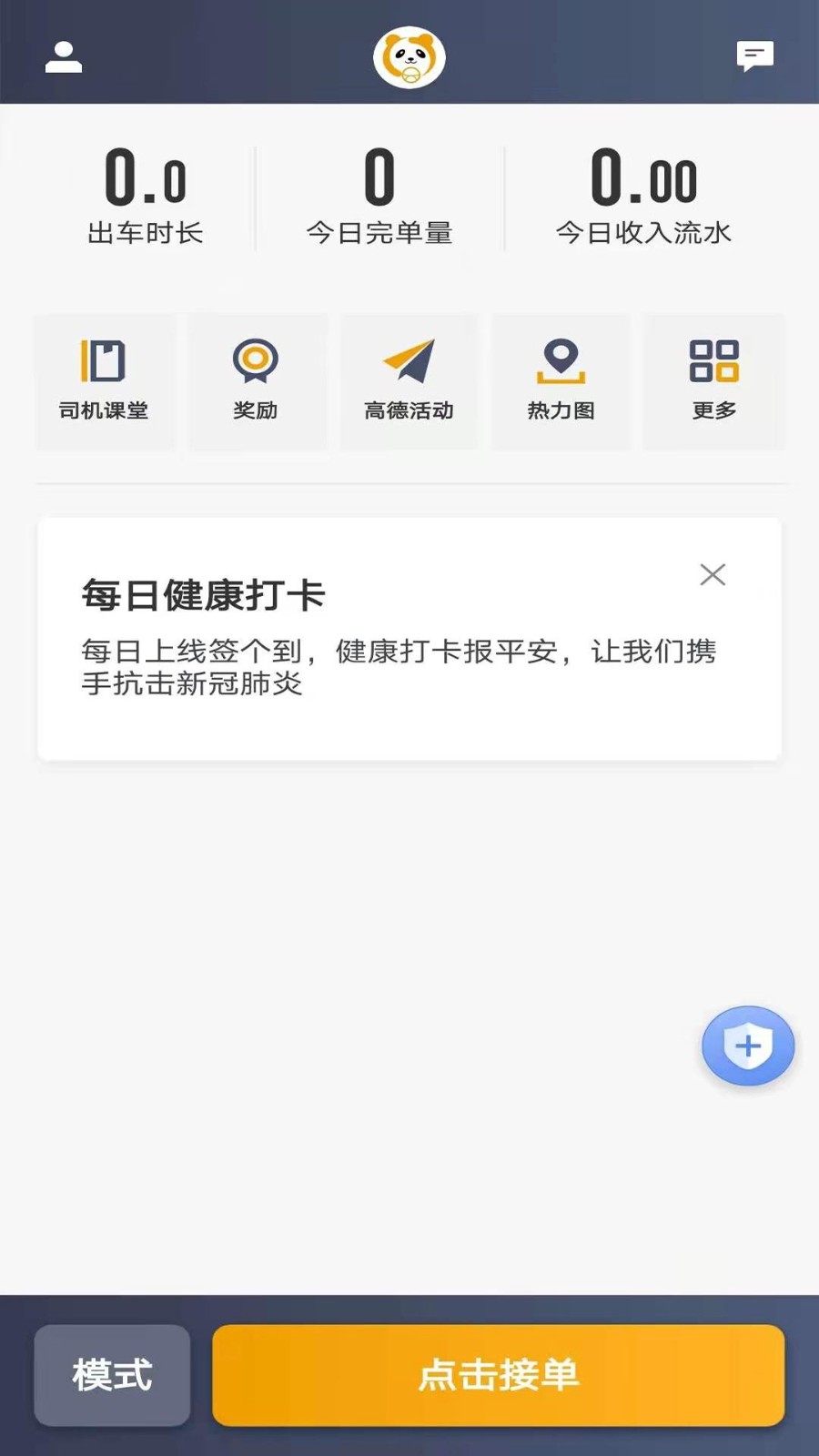Tap the 出车时长 driving duration stat
Screen dimensions: 819x1456
click(x=146, y=196)
